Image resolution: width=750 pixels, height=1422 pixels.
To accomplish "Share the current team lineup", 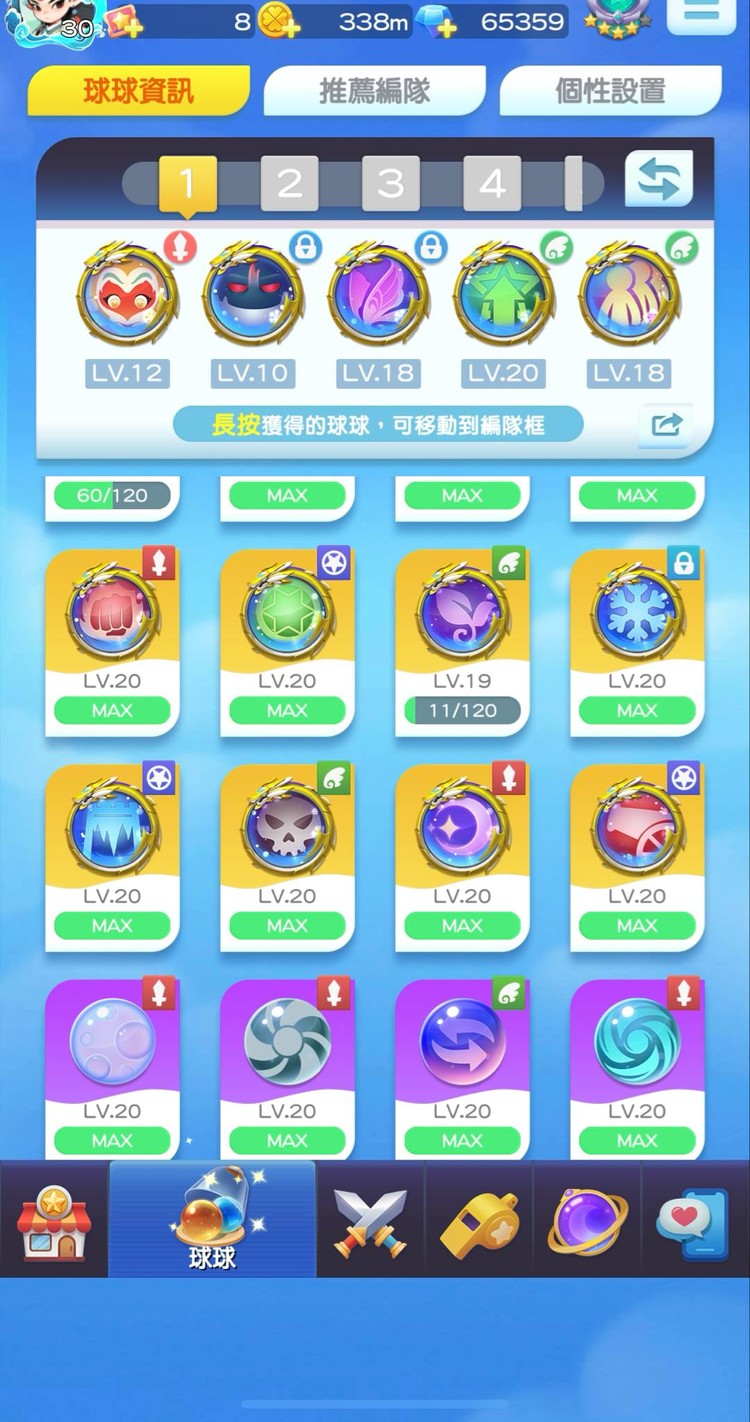I will tap(665, 424).
